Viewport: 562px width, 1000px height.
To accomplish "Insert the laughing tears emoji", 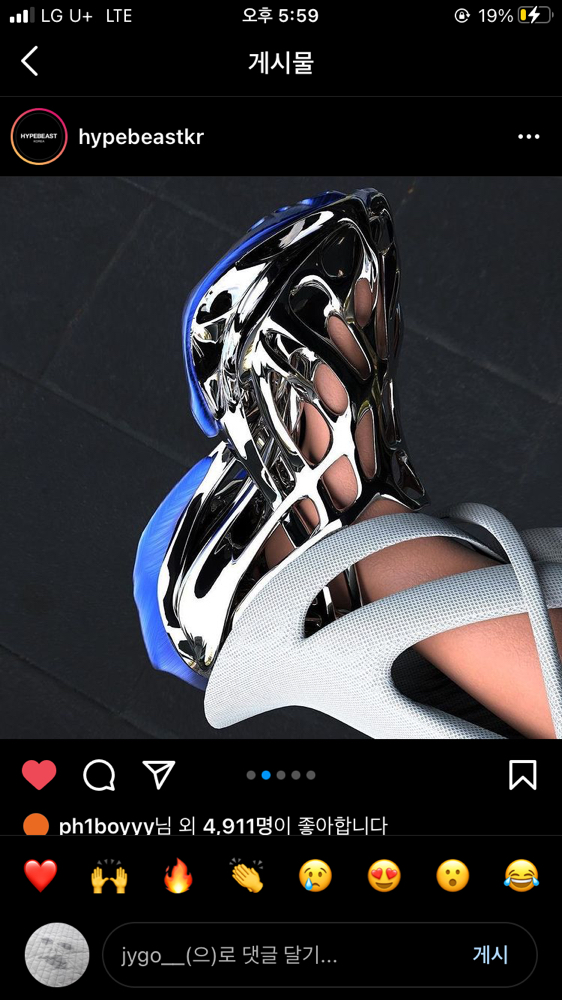I will 521,876.
